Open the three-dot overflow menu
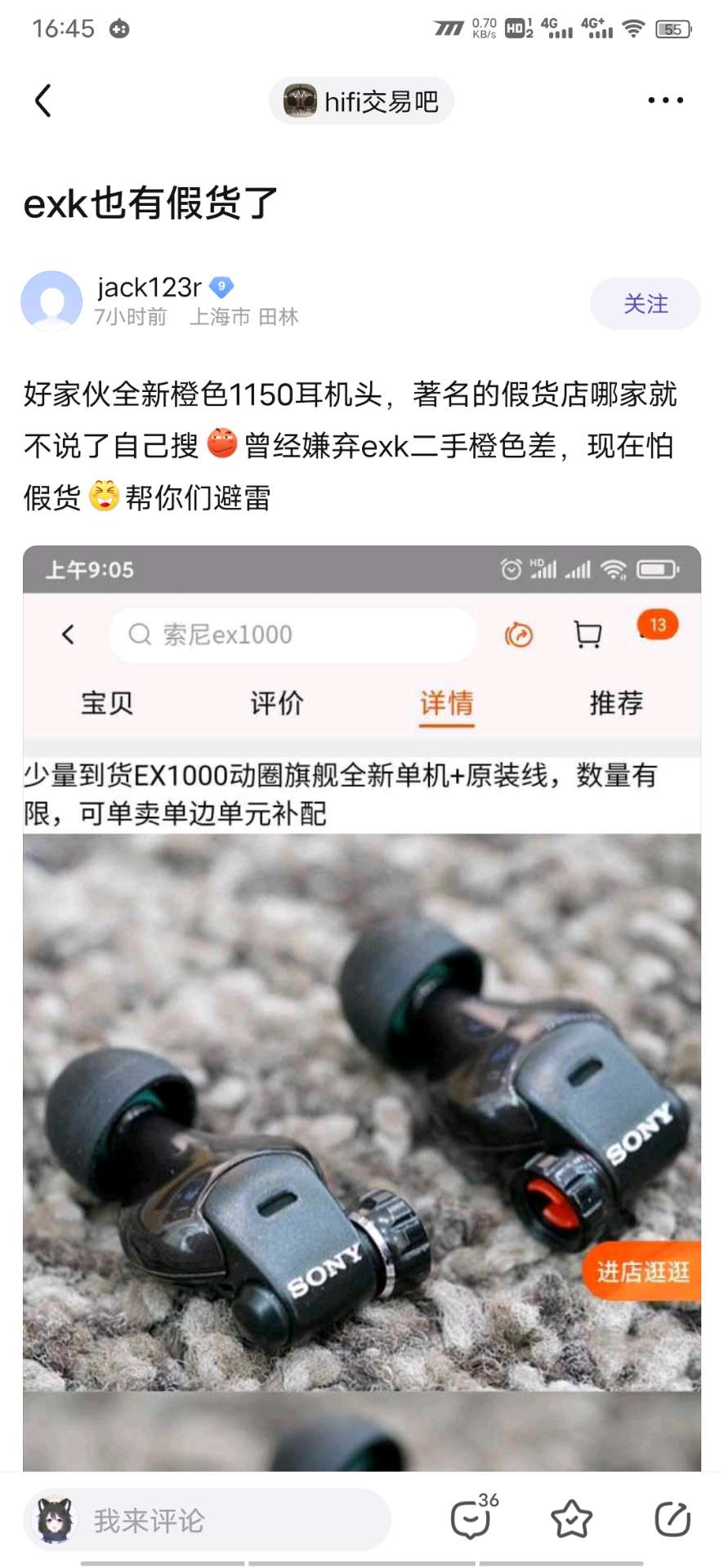 click(665, 100)
